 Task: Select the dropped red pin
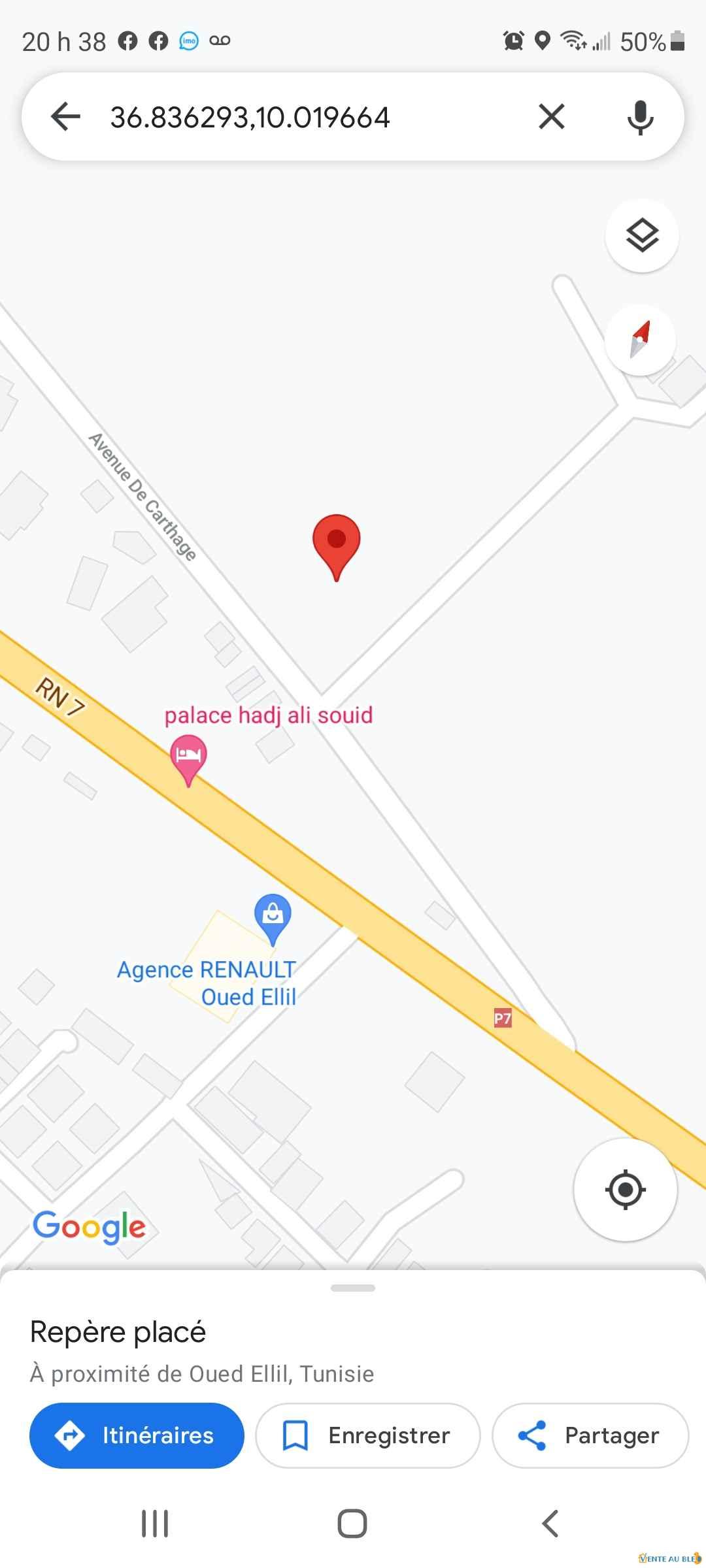coord(336,542)
